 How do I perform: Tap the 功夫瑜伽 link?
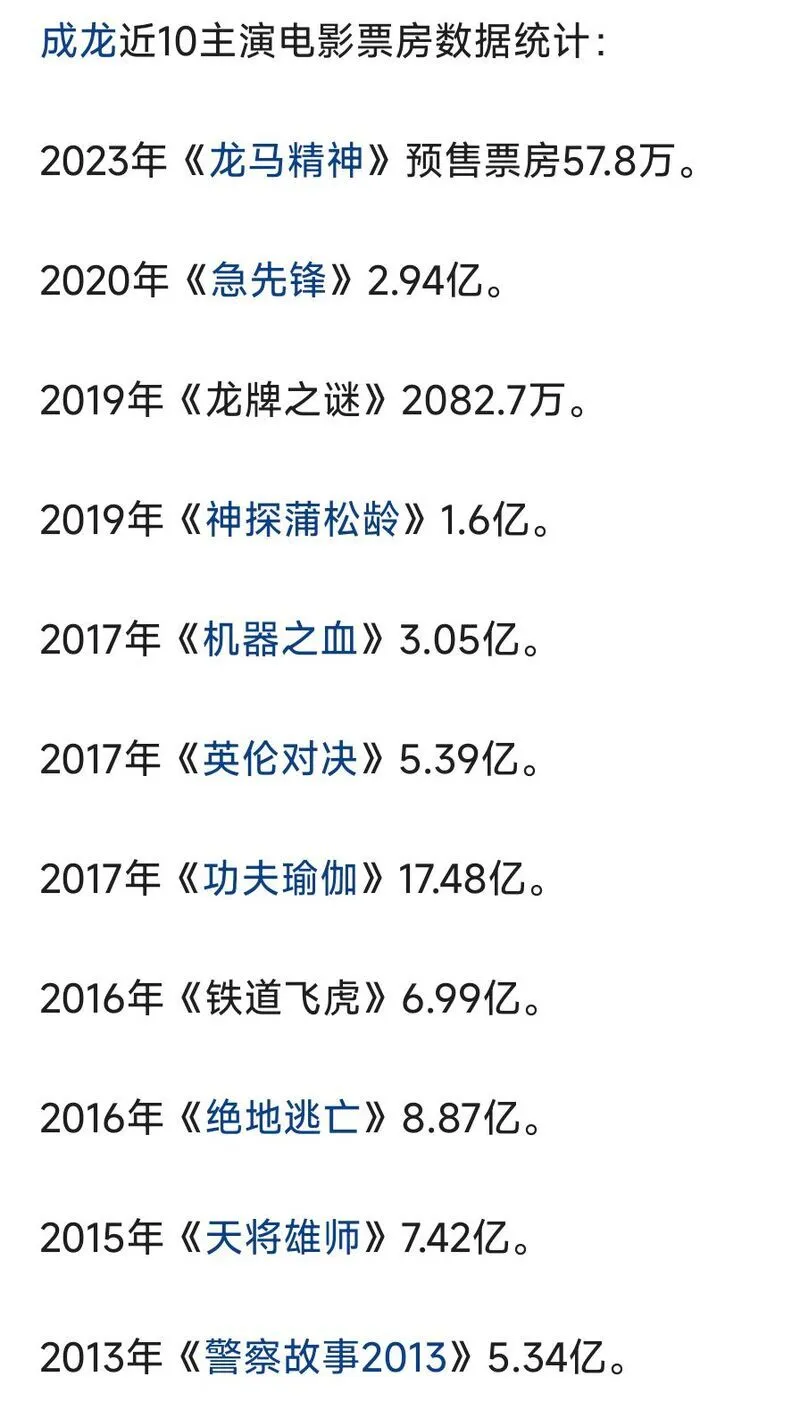pos(281,880)
